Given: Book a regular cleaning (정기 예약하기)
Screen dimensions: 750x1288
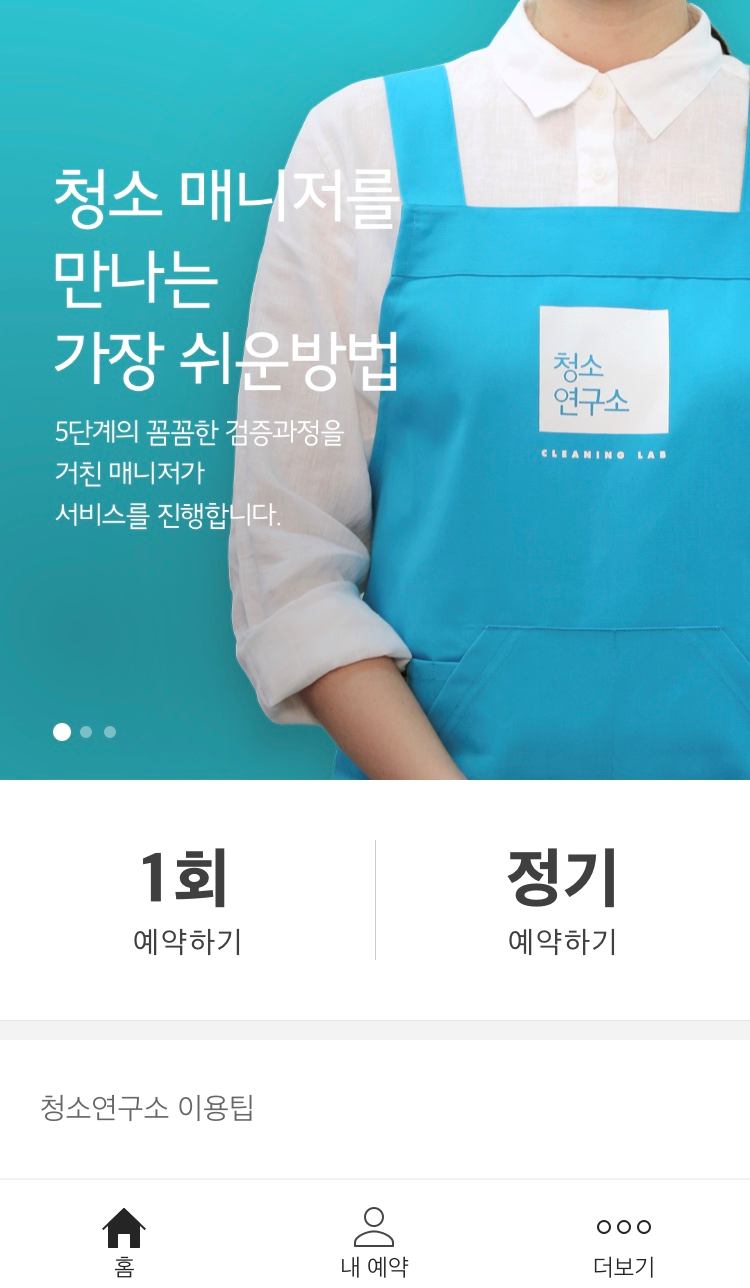Looking at the screenshot, I should click(x=562, y=900).
